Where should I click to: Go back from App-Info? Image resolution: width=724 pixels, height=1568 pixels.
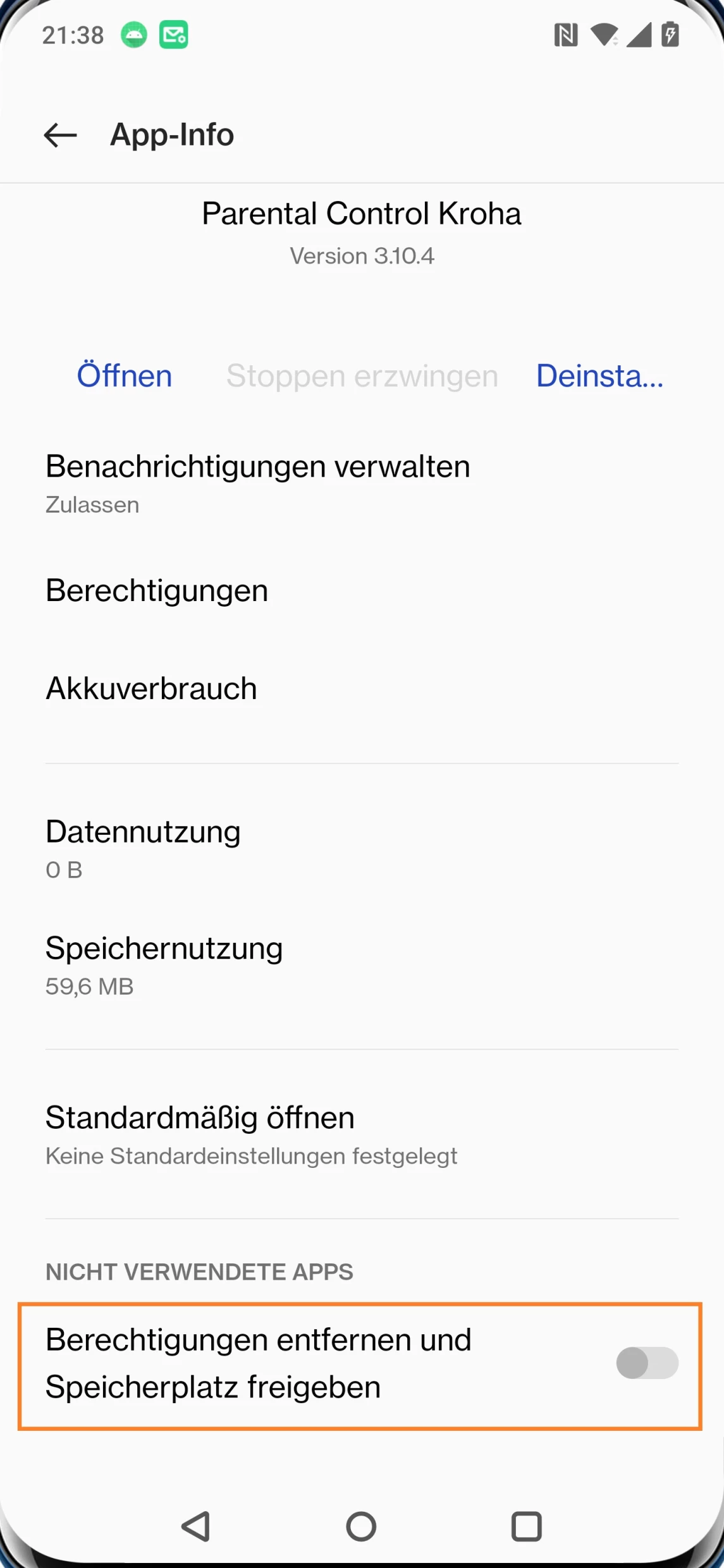60,135
